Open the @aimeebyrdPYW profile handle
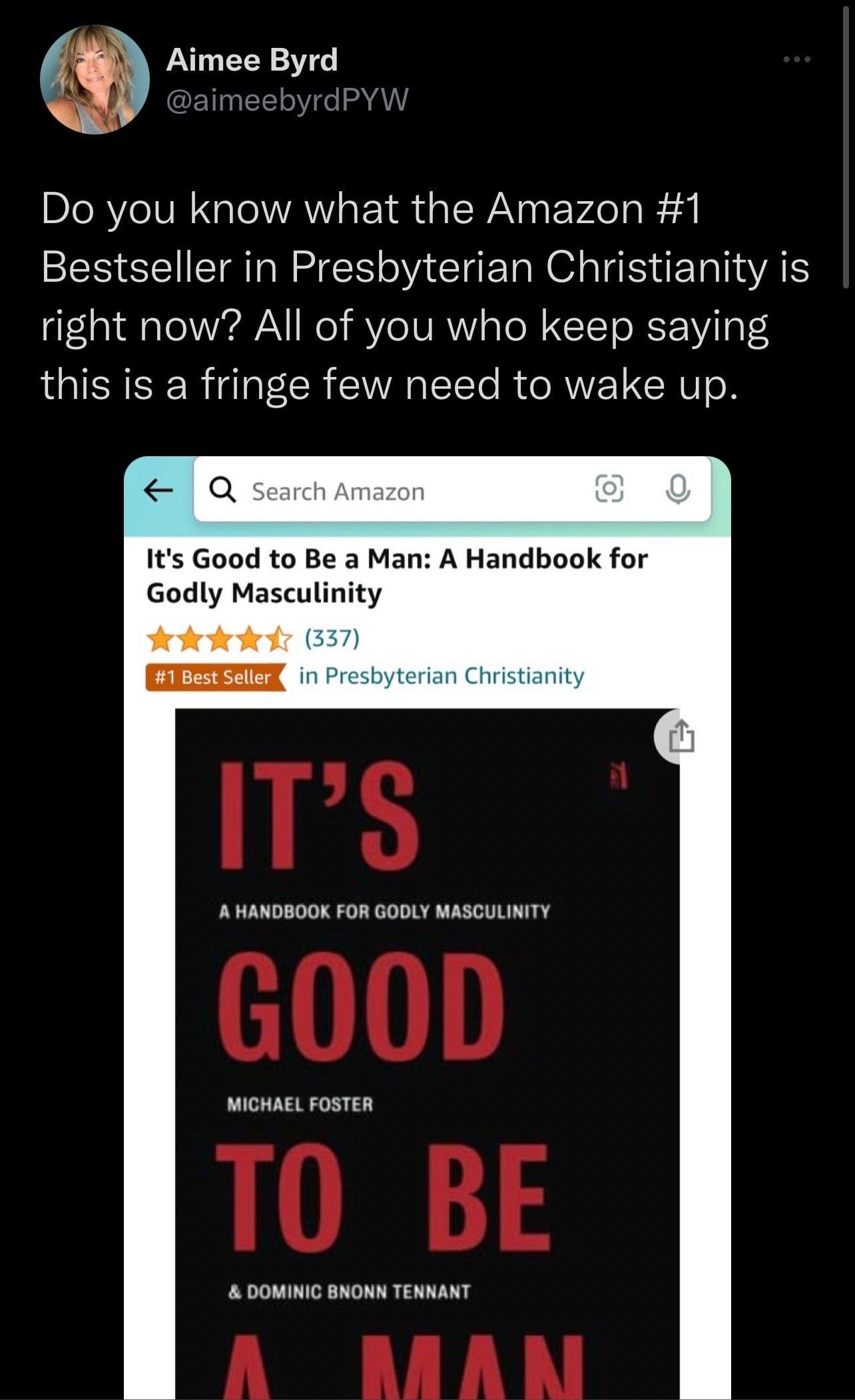Image resolution: width=855 pixels, height=1400 pixels. click(287, 101)
